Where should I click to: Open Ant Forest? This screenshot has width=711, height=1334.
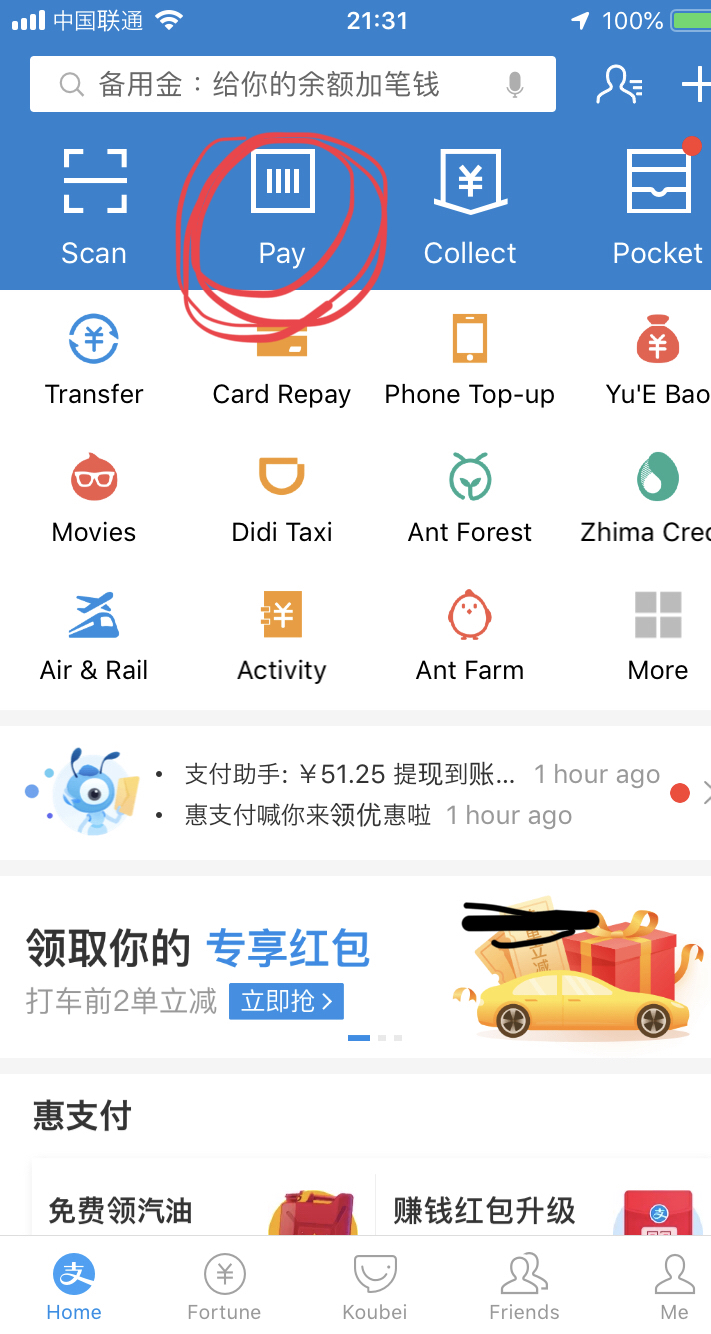470,497
